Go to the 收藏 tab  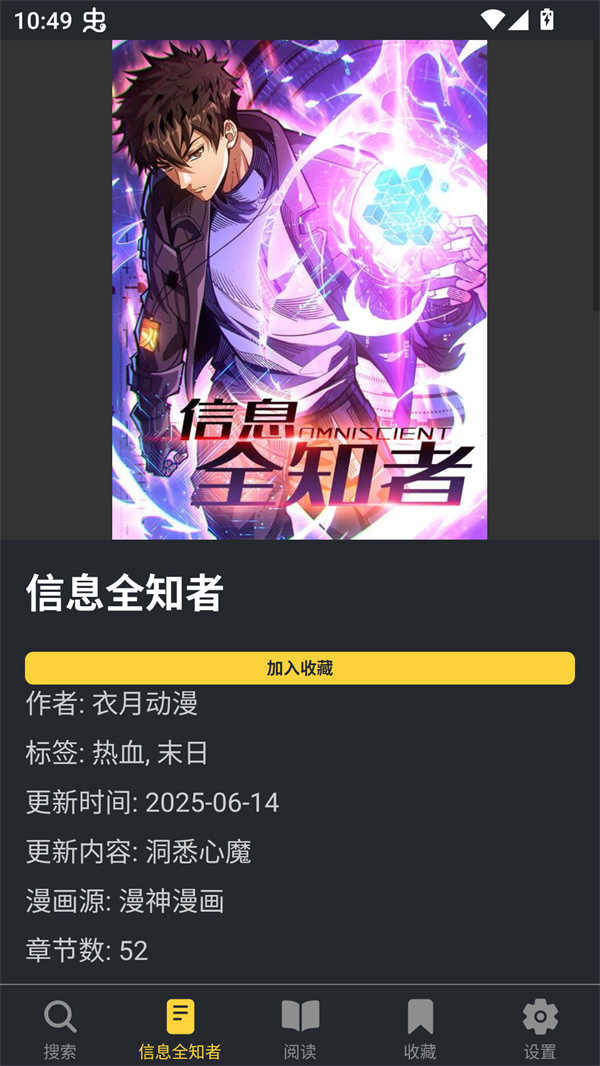point(420,1028)
